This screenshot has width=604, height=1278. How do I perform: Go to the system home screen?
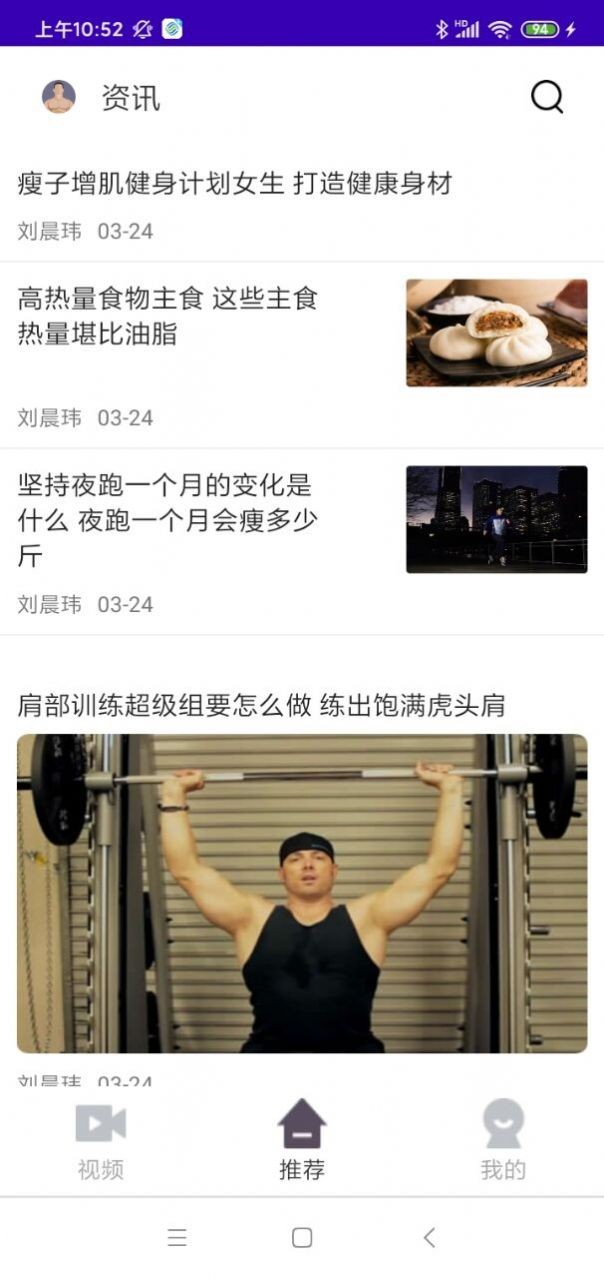point(302,1238)
